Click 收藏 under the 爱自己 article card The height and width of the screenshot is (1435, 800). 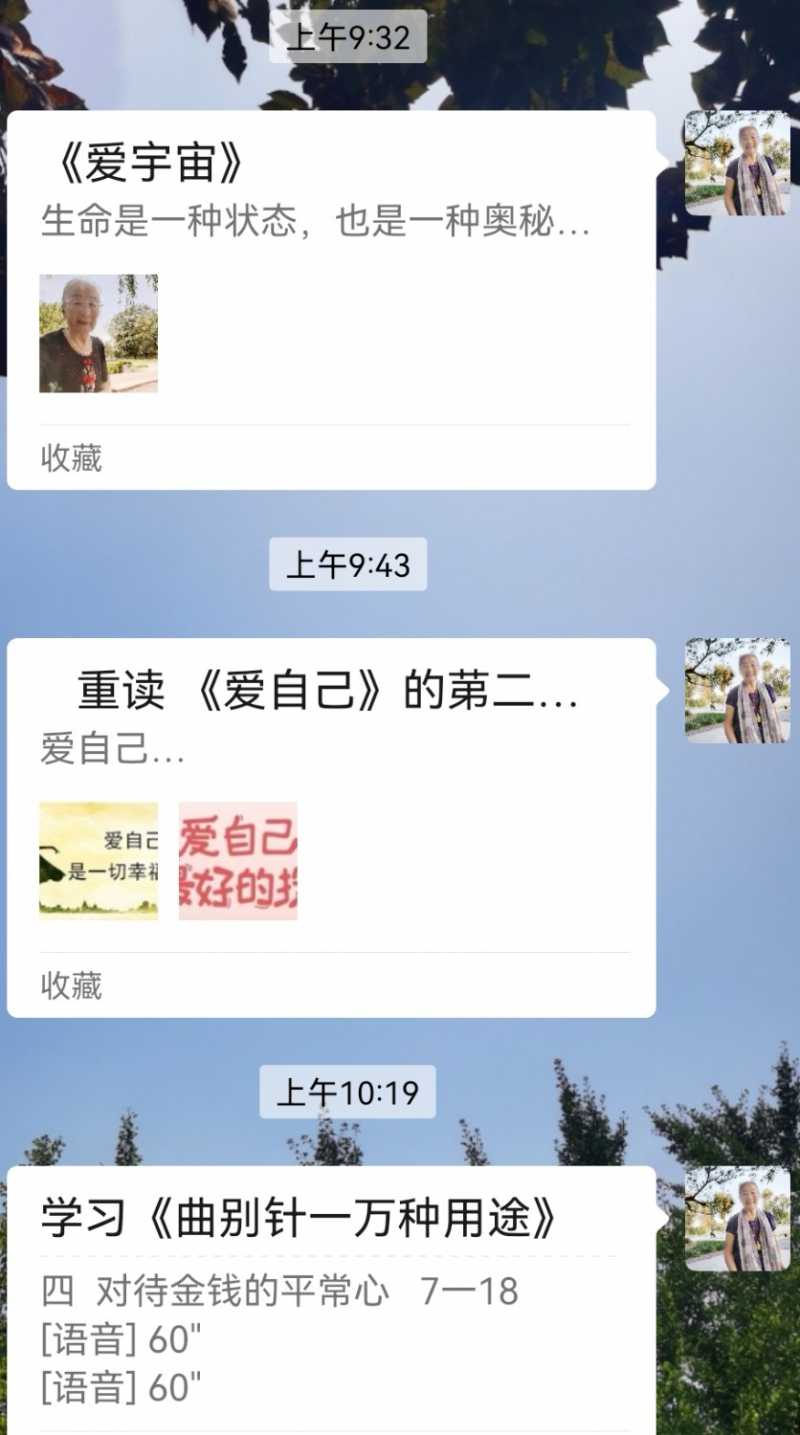point(70,987)
